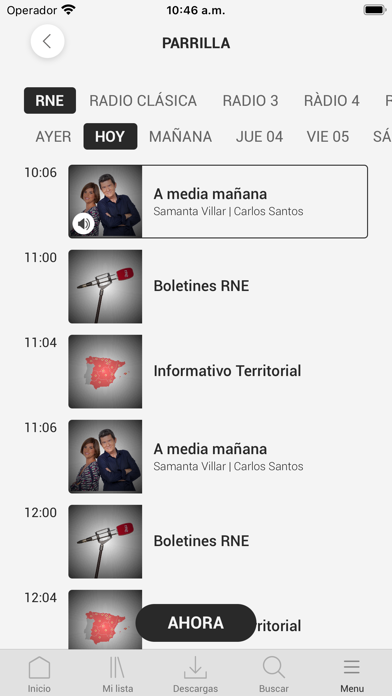This screenshot has width=392, height=696.
Task: Choose the Ràdio 4 station tab
Action: point(332,101)
